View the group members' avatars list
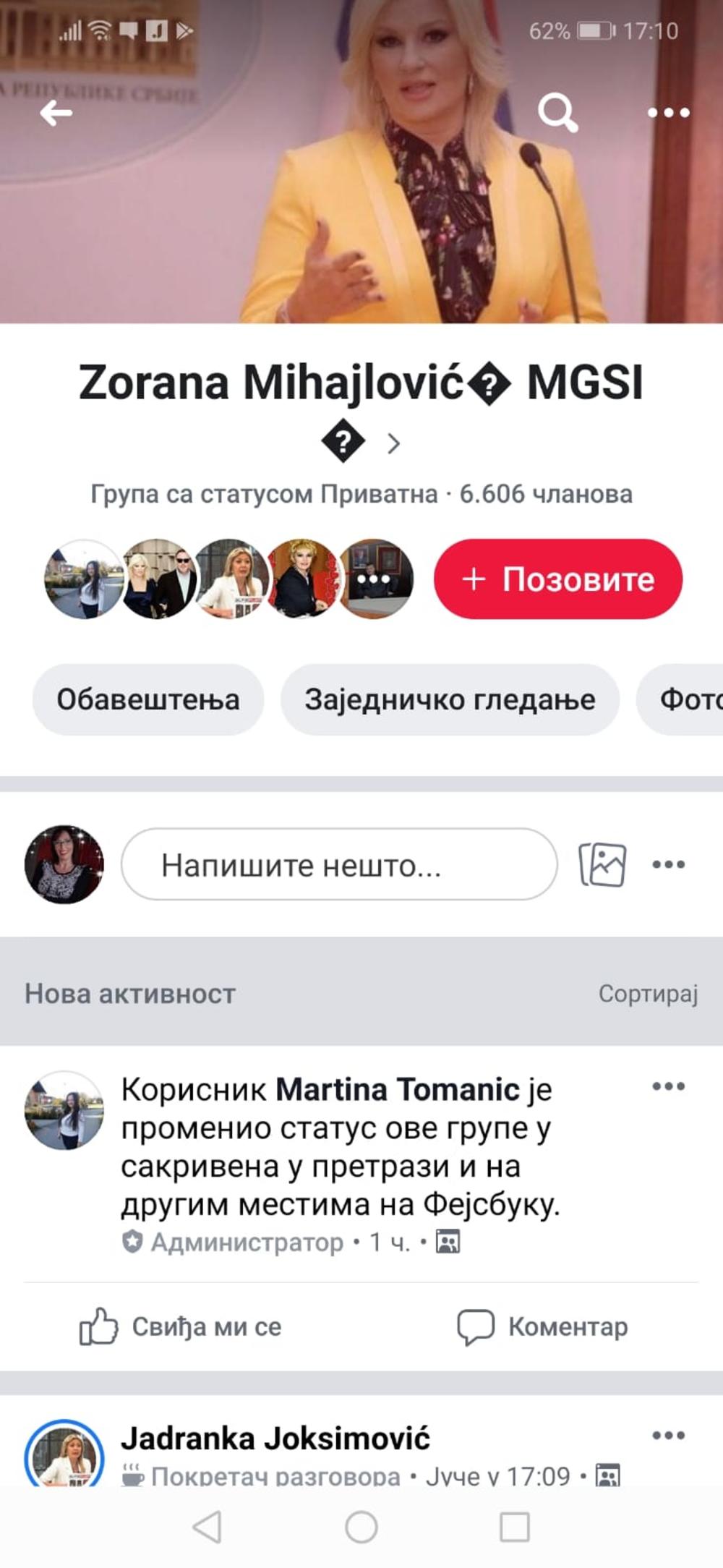Image resolution: width=723 pixels, height=1568 pixels. click(x=228, y=579)
